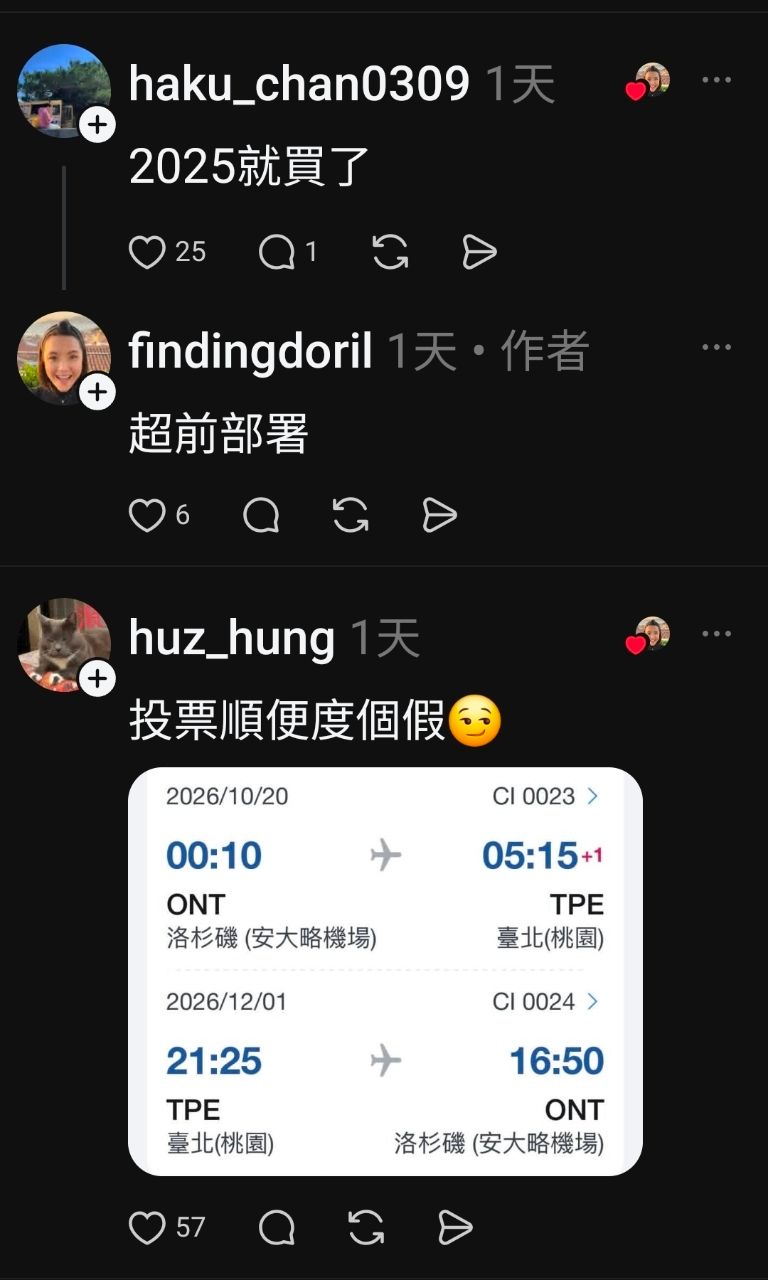Repost haku_chan0309's comment
768x1280 pixels.
[x=390, y=252]
